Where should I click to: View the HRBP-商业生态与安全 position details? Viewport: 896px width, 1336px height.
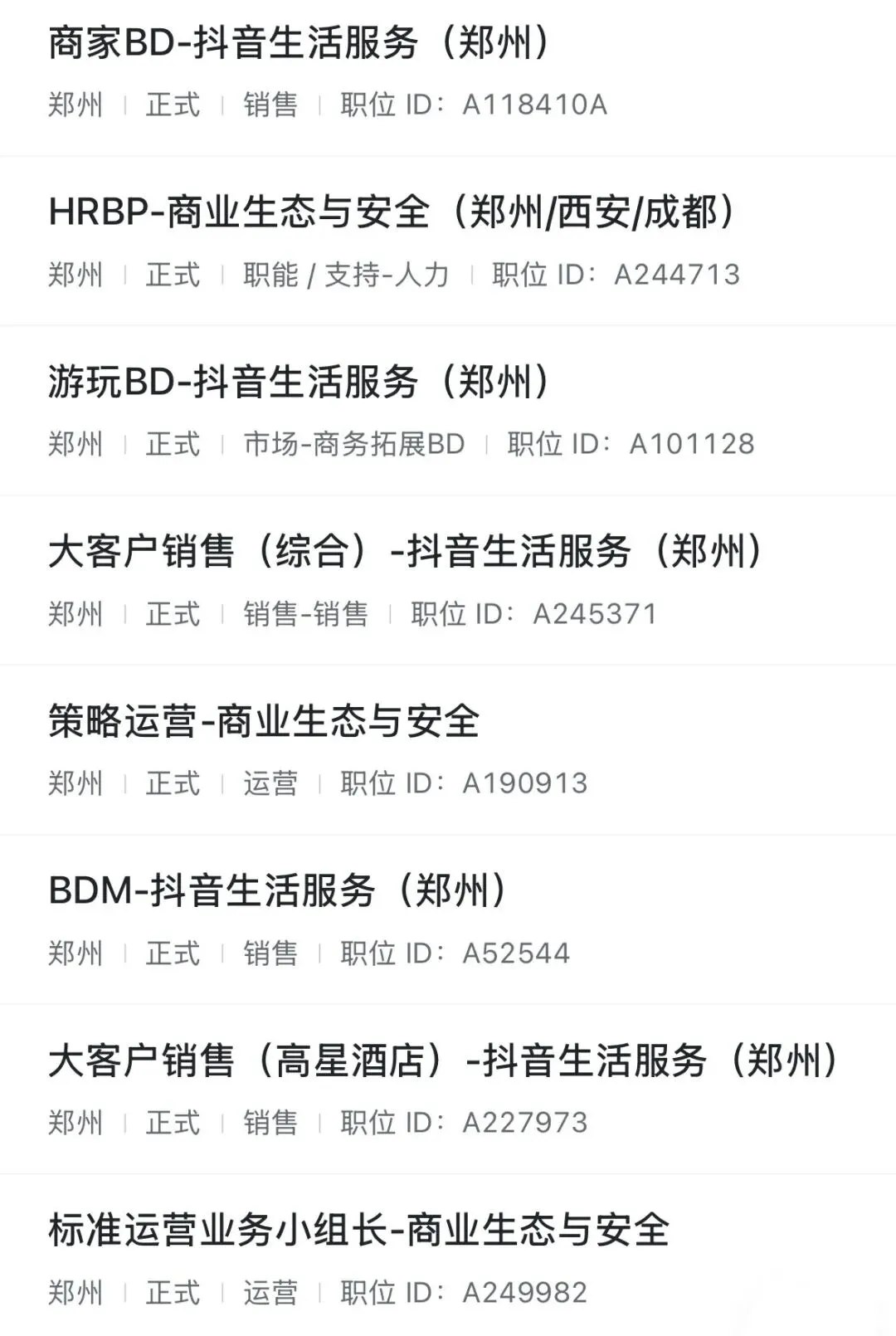pyautogui.click(x=392, y=213)
